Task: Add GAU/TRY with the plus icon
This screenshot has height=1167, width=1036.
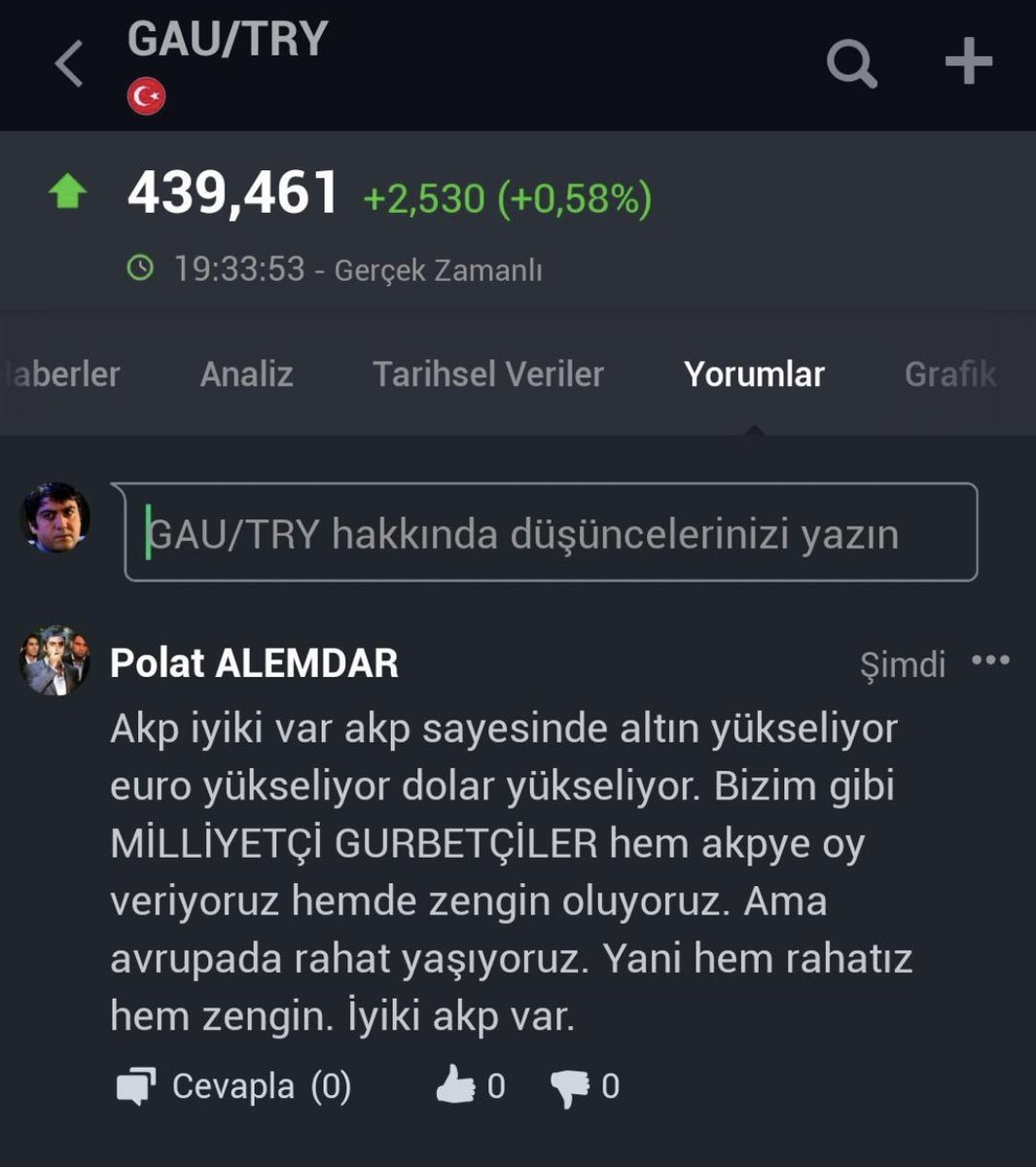Action: coord(968,62)
